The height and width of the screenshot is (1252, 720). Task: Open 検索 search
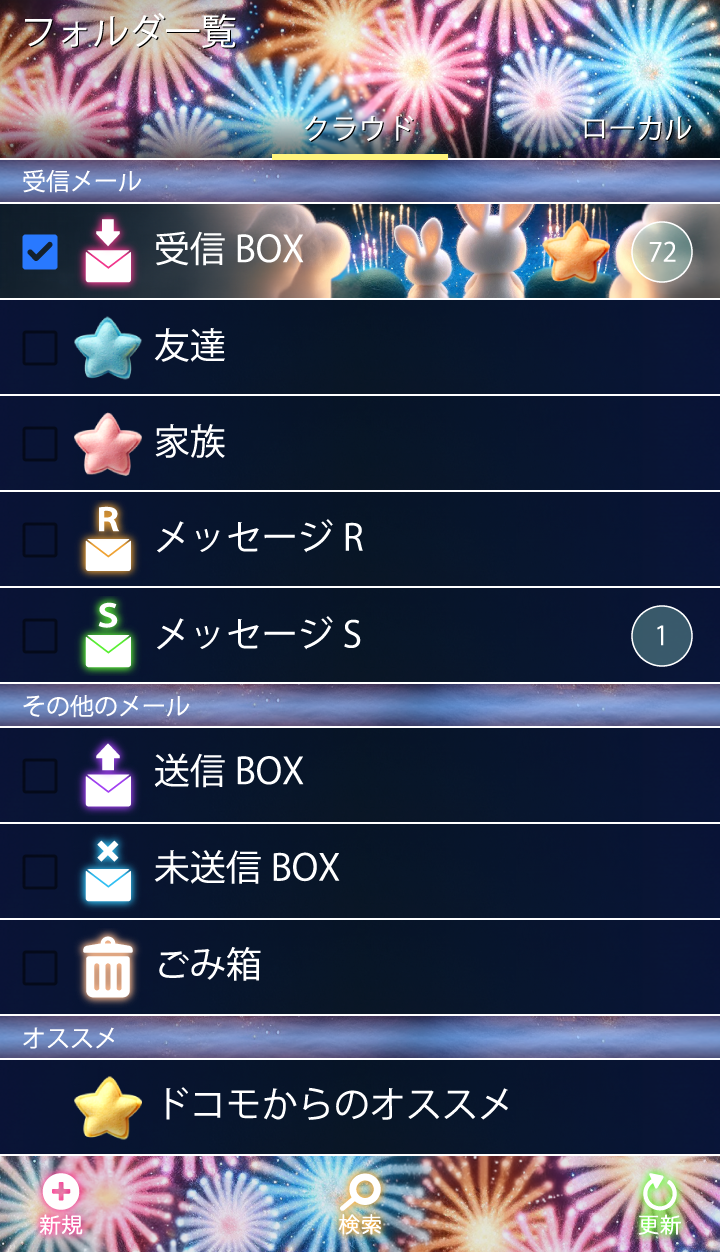pyautogui.click(x=360, y=1205)
